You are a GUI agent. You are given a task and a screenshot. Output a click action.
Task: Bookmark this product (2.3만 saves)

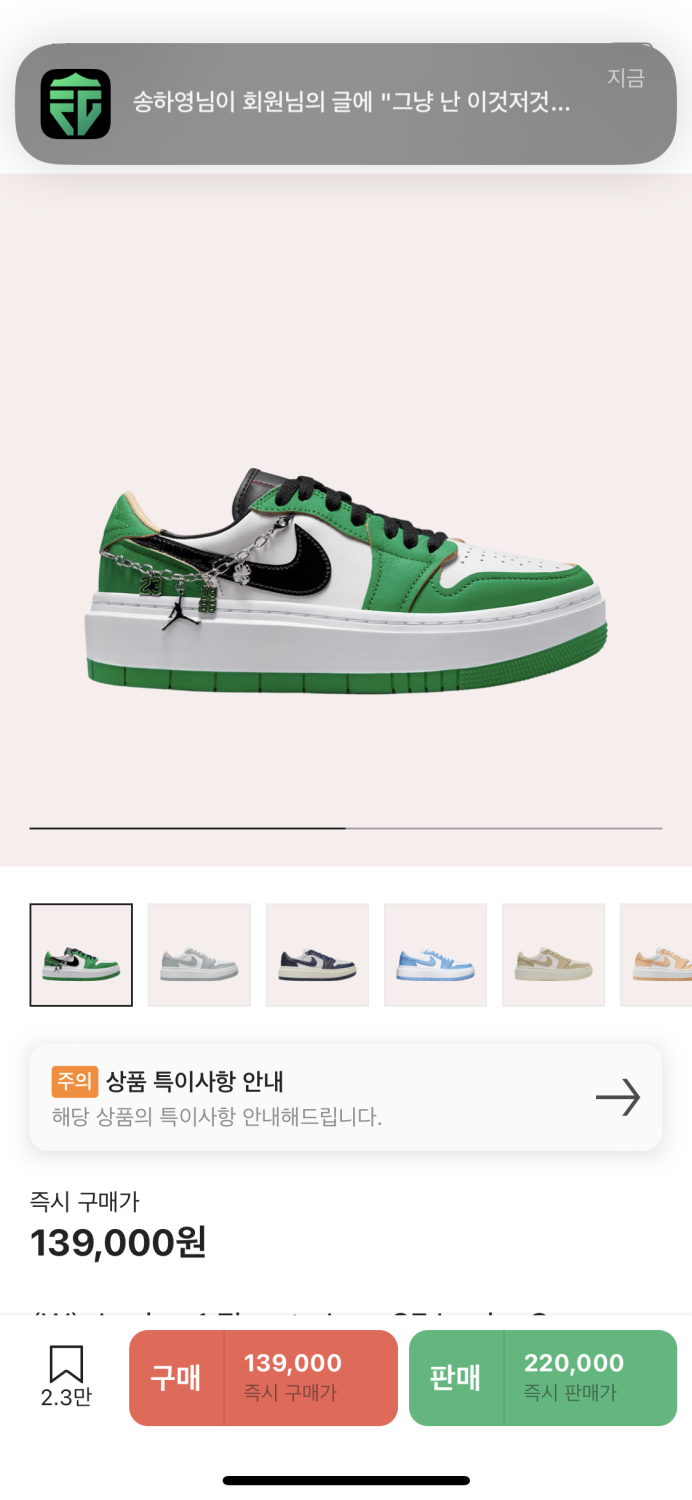(66, 1375)
